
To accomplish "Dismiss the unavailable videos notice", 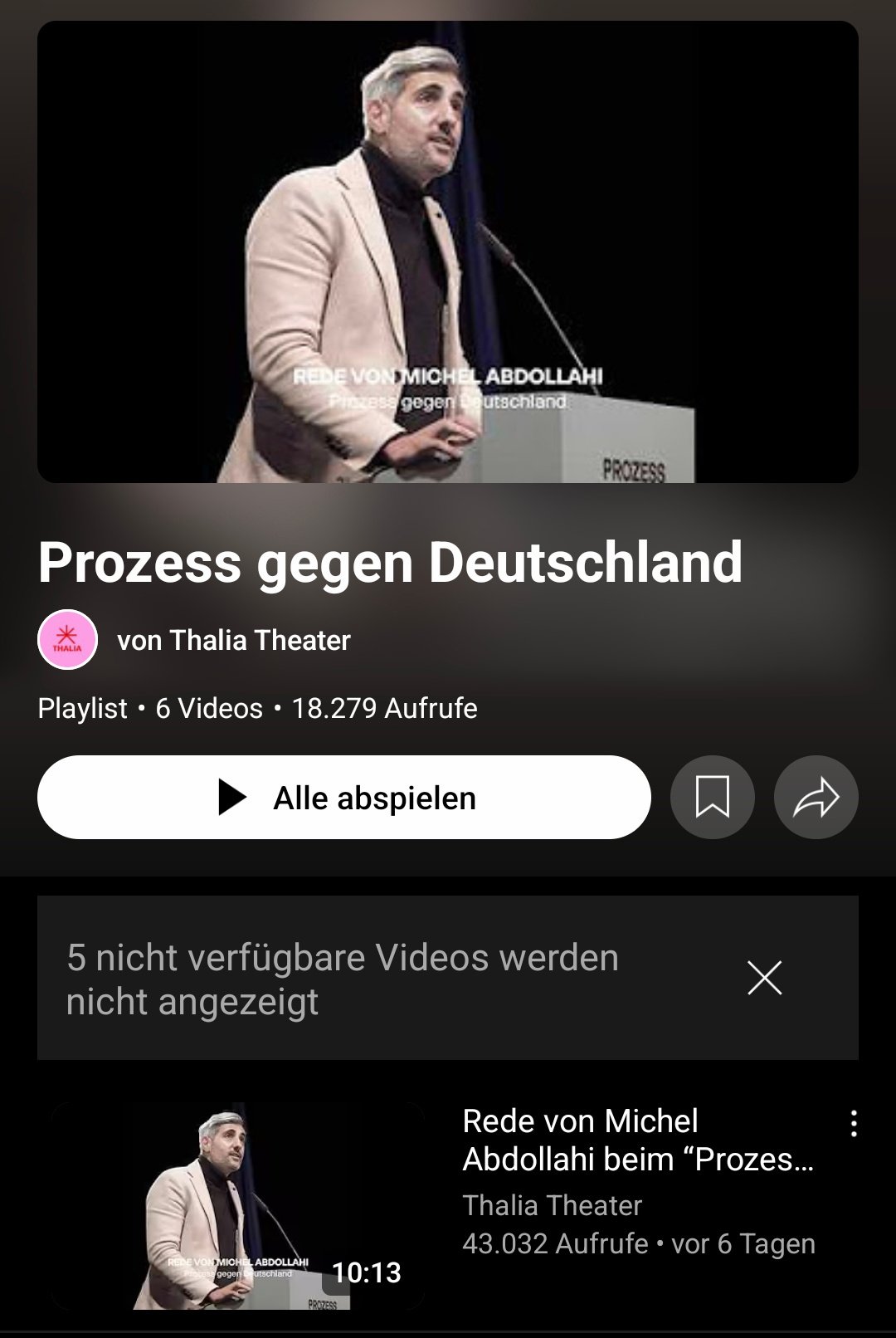I will coord(764,978).
